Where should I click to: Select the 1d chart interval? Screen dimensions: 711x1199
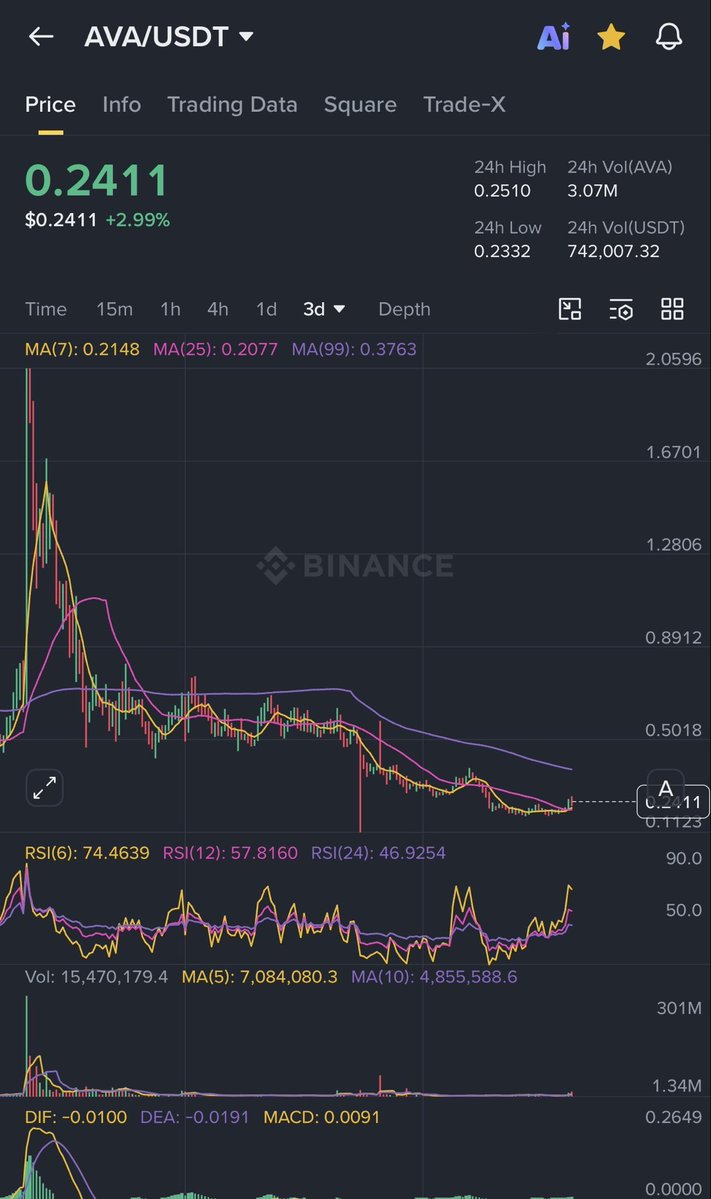coord(266,309)
